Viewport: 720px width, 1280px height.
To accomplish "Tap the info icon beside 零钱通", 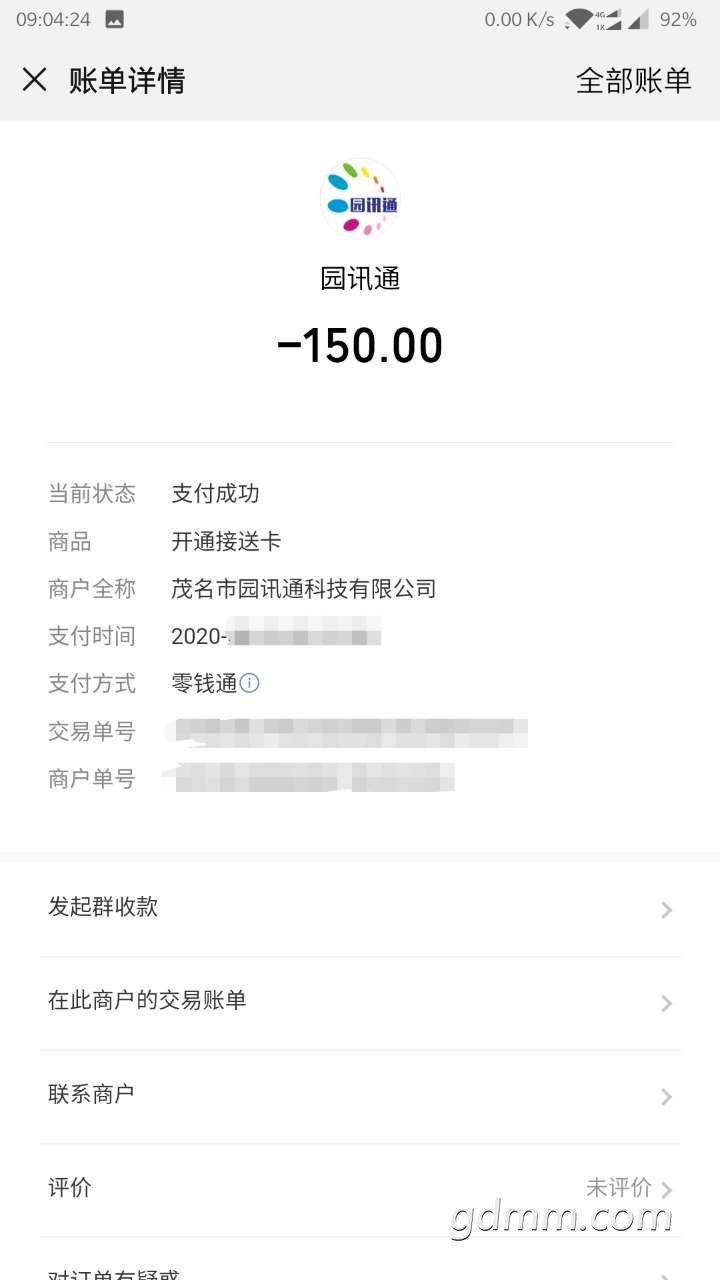I will tap(250, 684).
